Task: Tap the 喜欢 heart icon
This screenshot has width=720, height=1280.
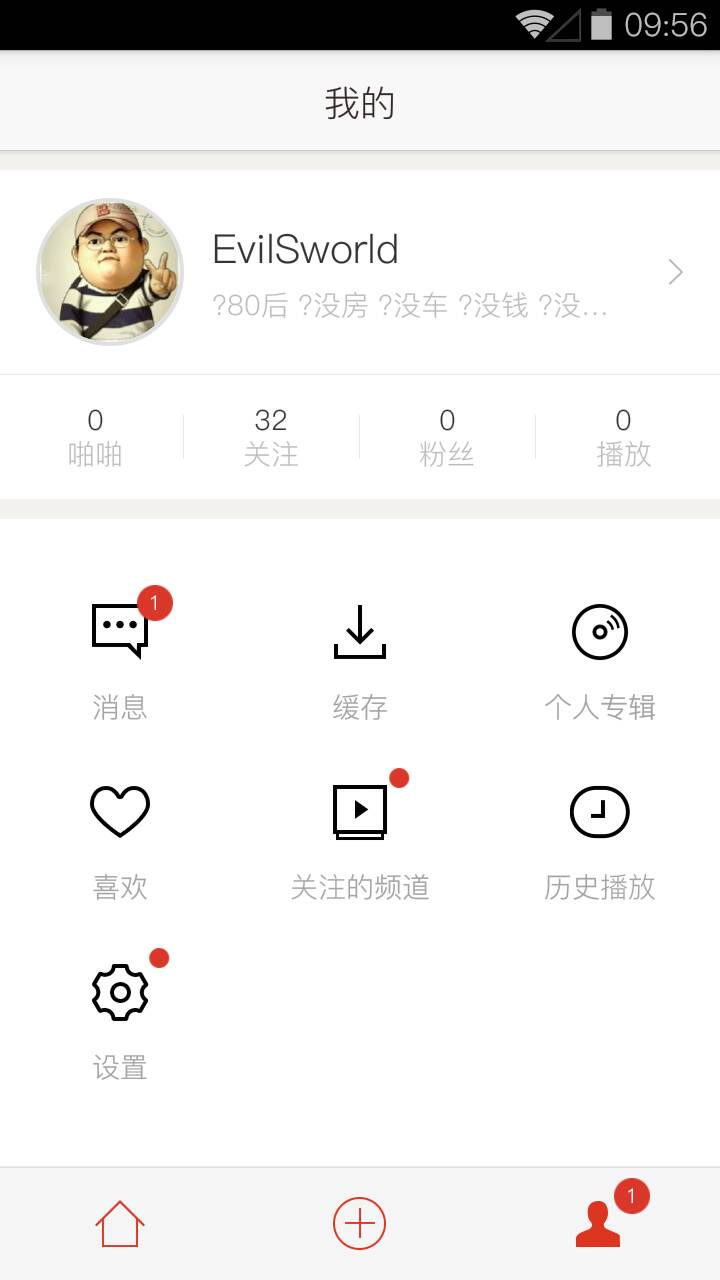Action: (x=120, y=809)
